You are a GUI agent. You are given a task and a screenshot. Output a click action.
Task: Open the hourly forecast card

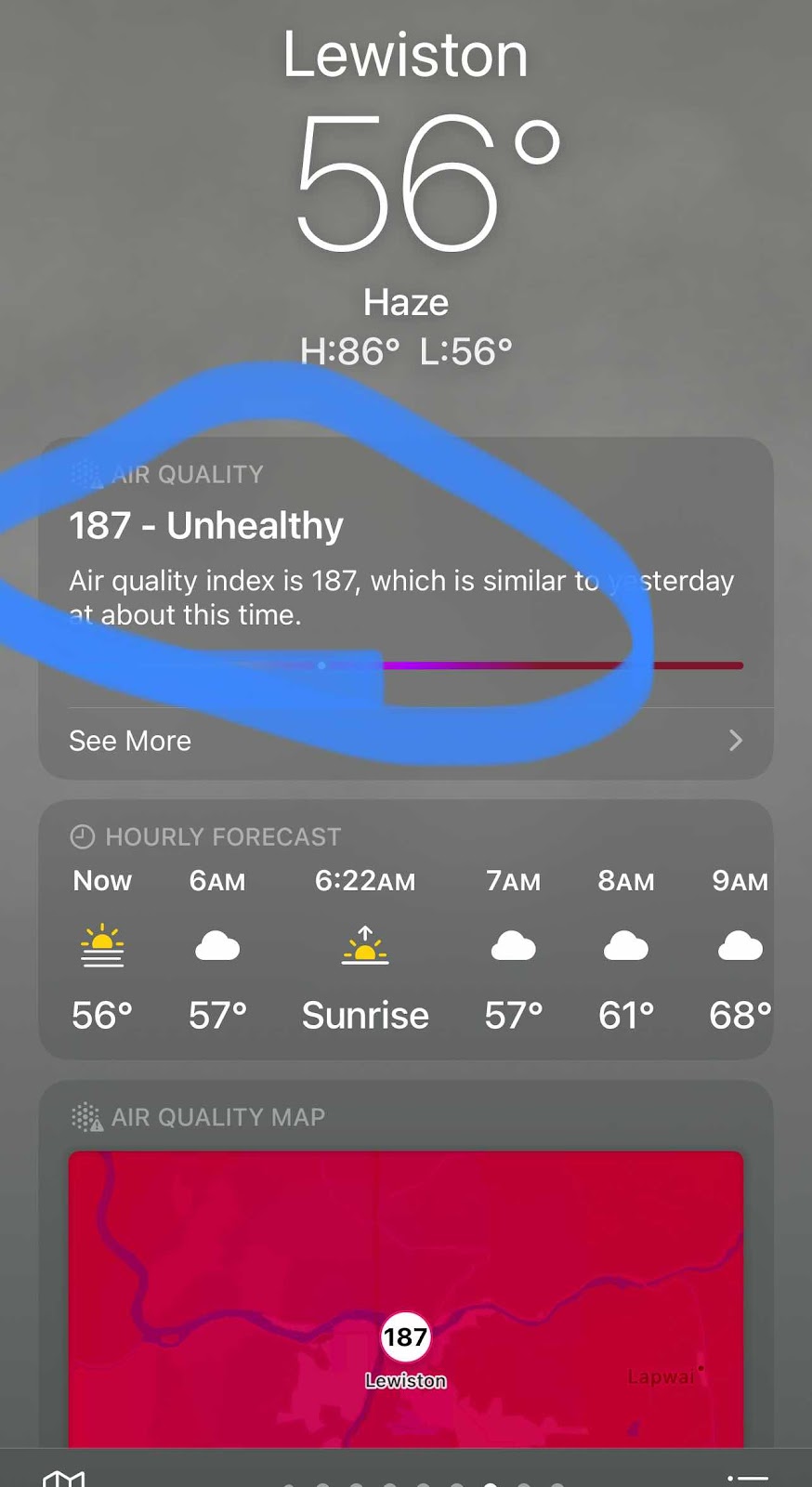(x=406, y=929)
